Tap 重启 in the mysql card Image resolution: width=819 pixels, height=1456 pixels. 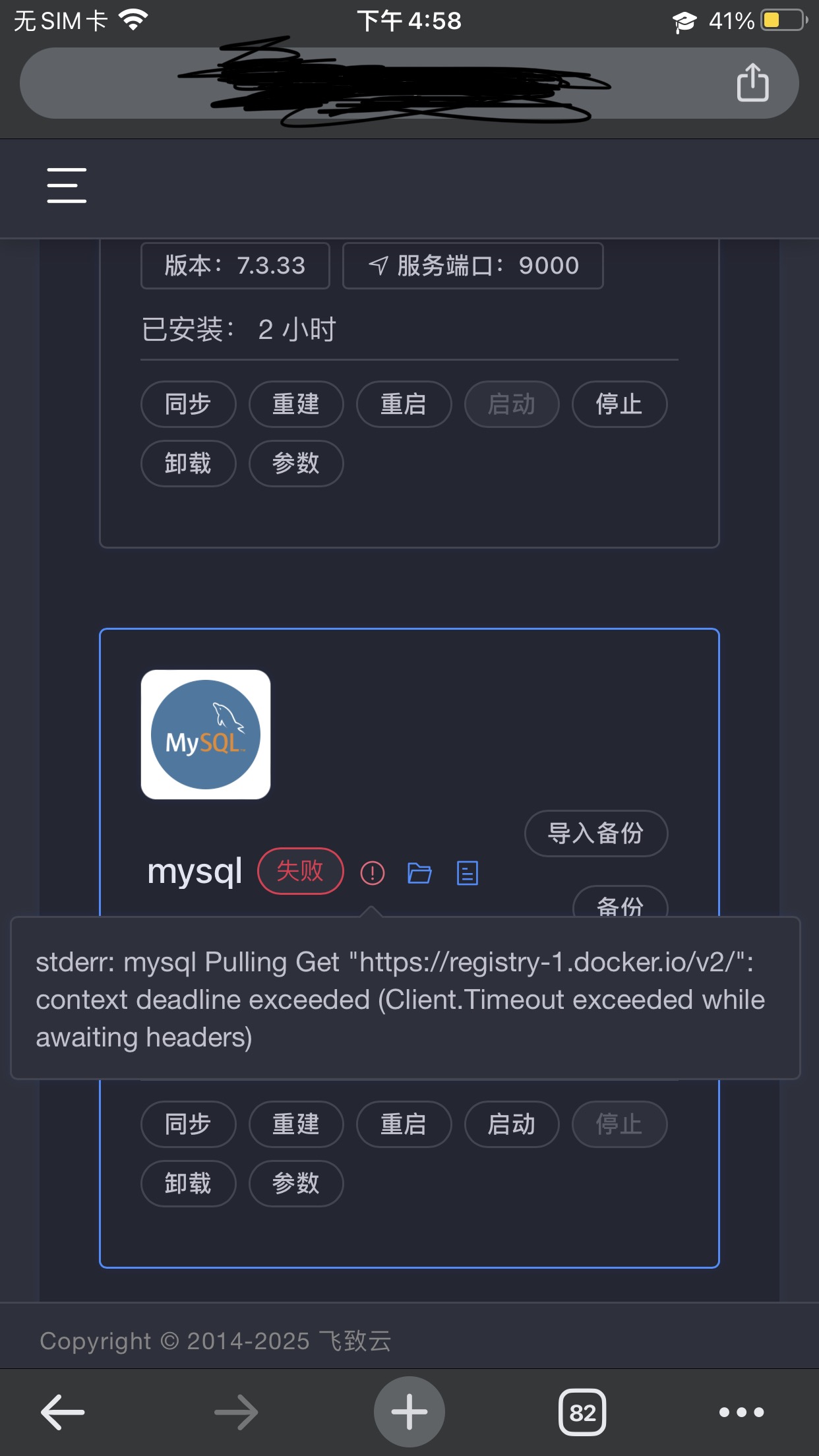(404, 1124)
